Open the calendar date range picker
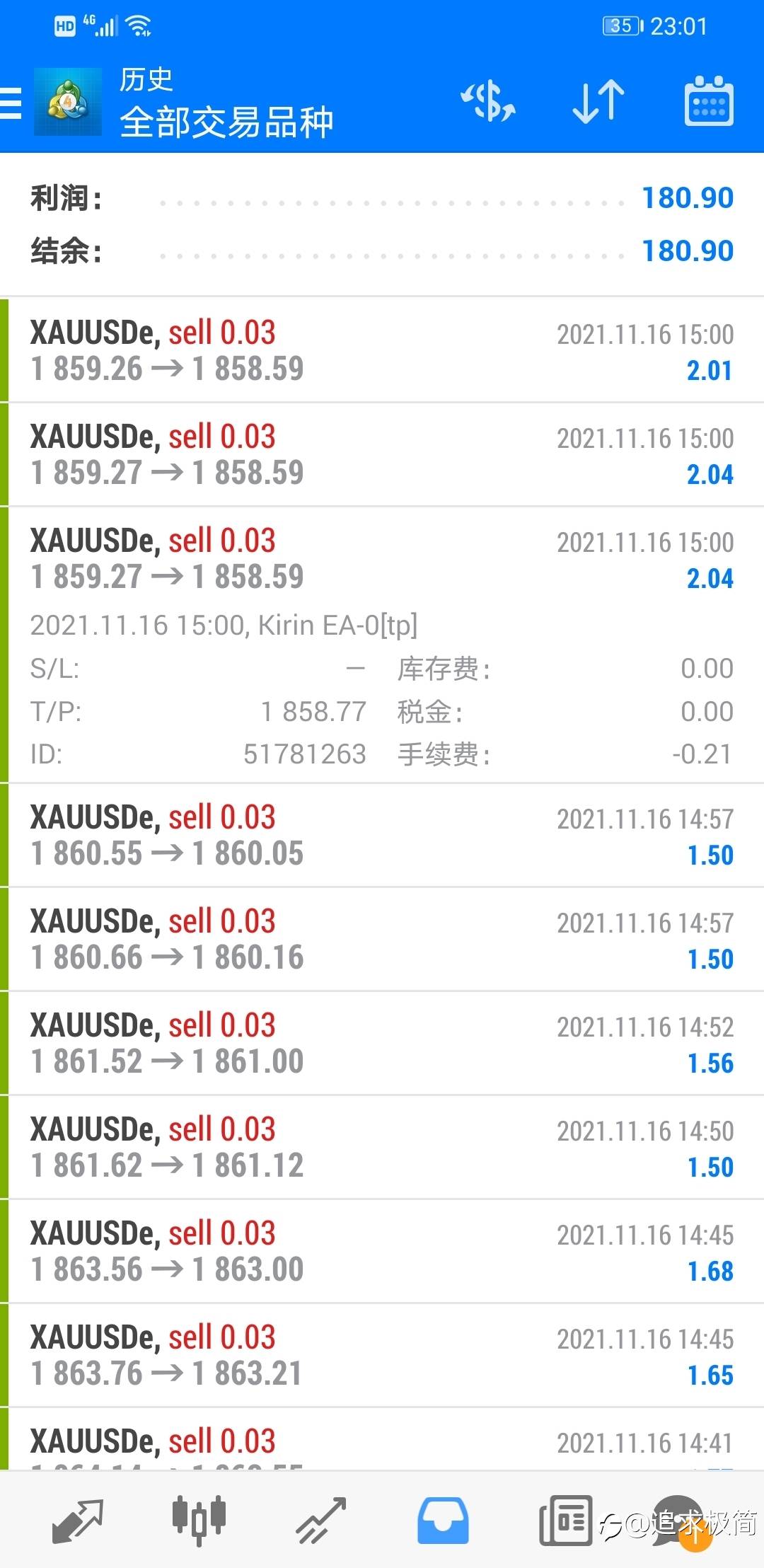The image size is (764, 1568). [x=709, y=101]
